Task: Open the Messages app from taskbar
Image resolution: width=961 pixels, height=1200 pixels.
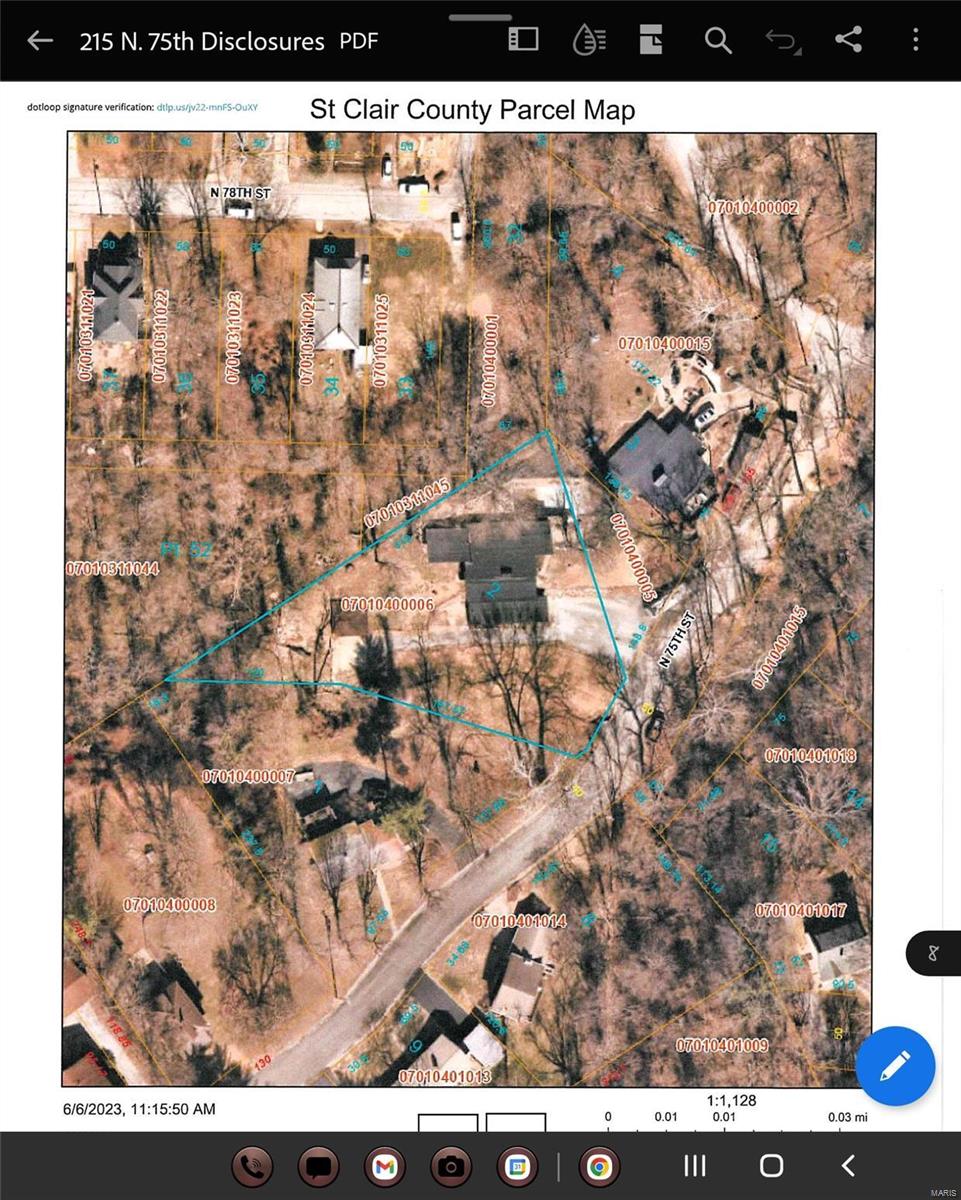Action: [319, 1166]
